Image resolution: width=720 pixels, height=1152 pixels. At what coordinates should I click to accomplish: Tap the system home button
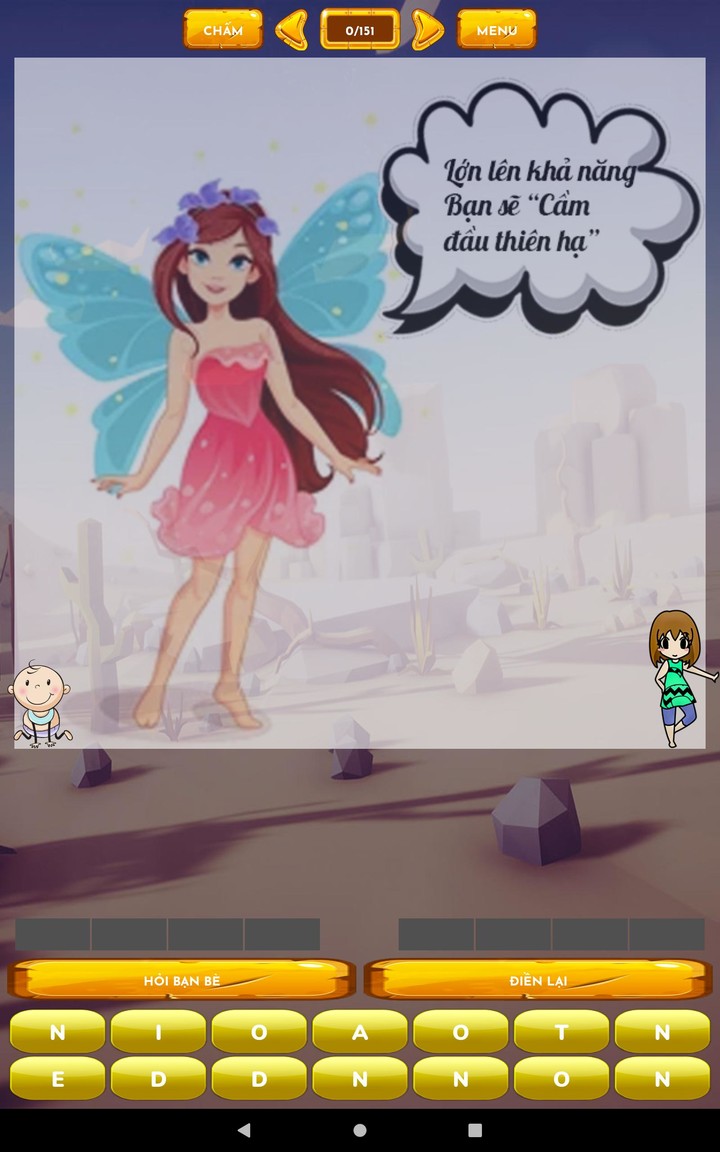click(x=360, y=1130)
